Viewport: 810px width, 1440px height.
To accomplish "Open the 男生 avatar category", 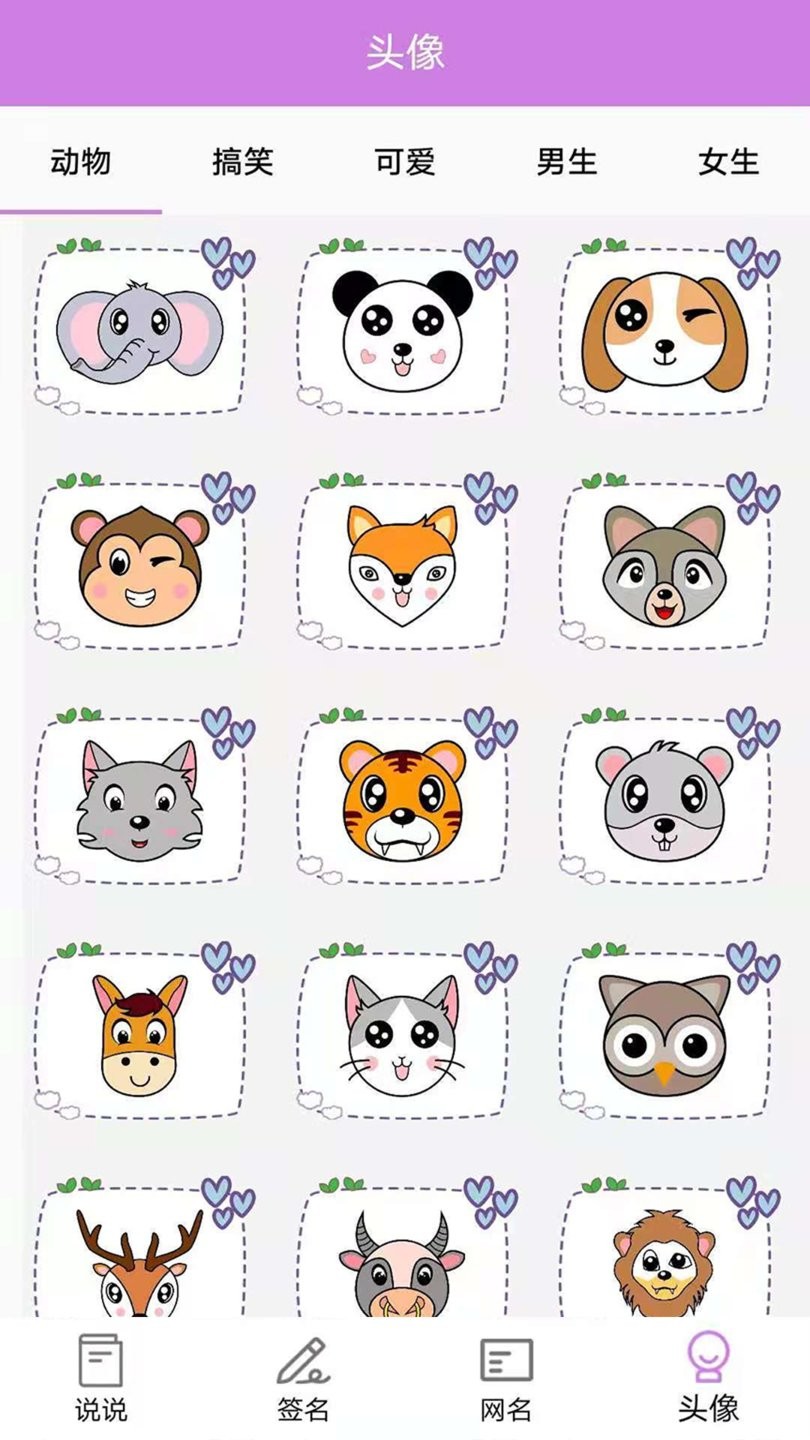I will (567, 162).
